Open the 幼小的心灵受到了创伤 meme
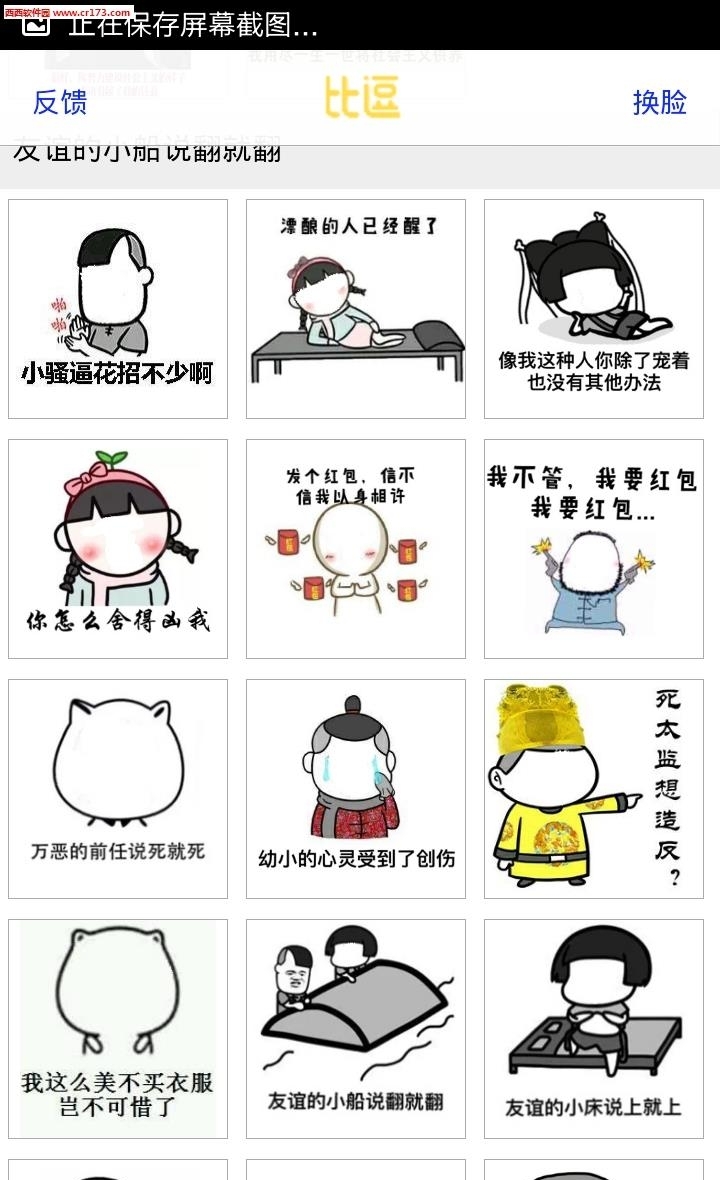Viewport: 720px width, 1180px height. coord(356,789)
